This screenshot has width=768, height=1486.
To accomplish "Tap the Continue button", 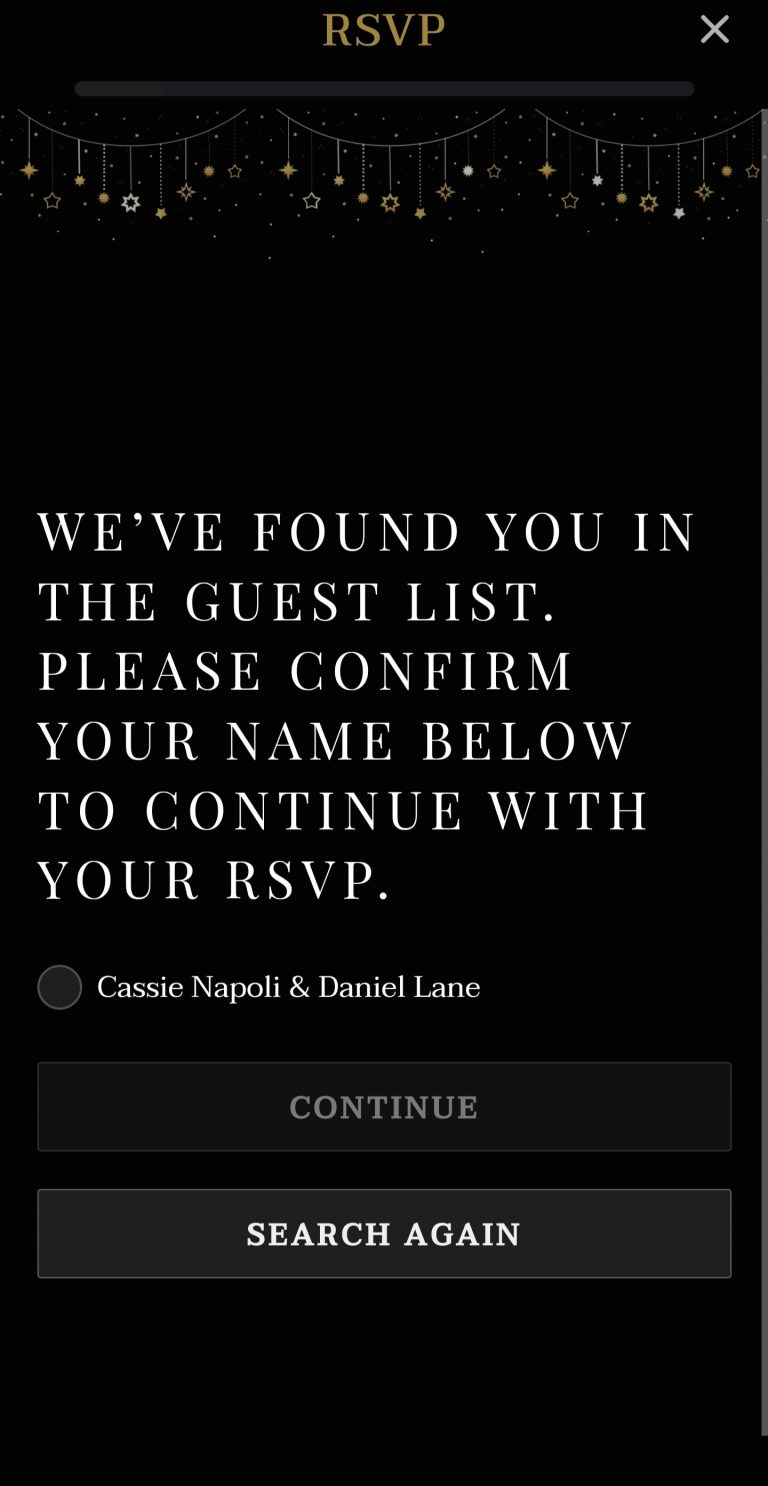I will point(384,1107).
